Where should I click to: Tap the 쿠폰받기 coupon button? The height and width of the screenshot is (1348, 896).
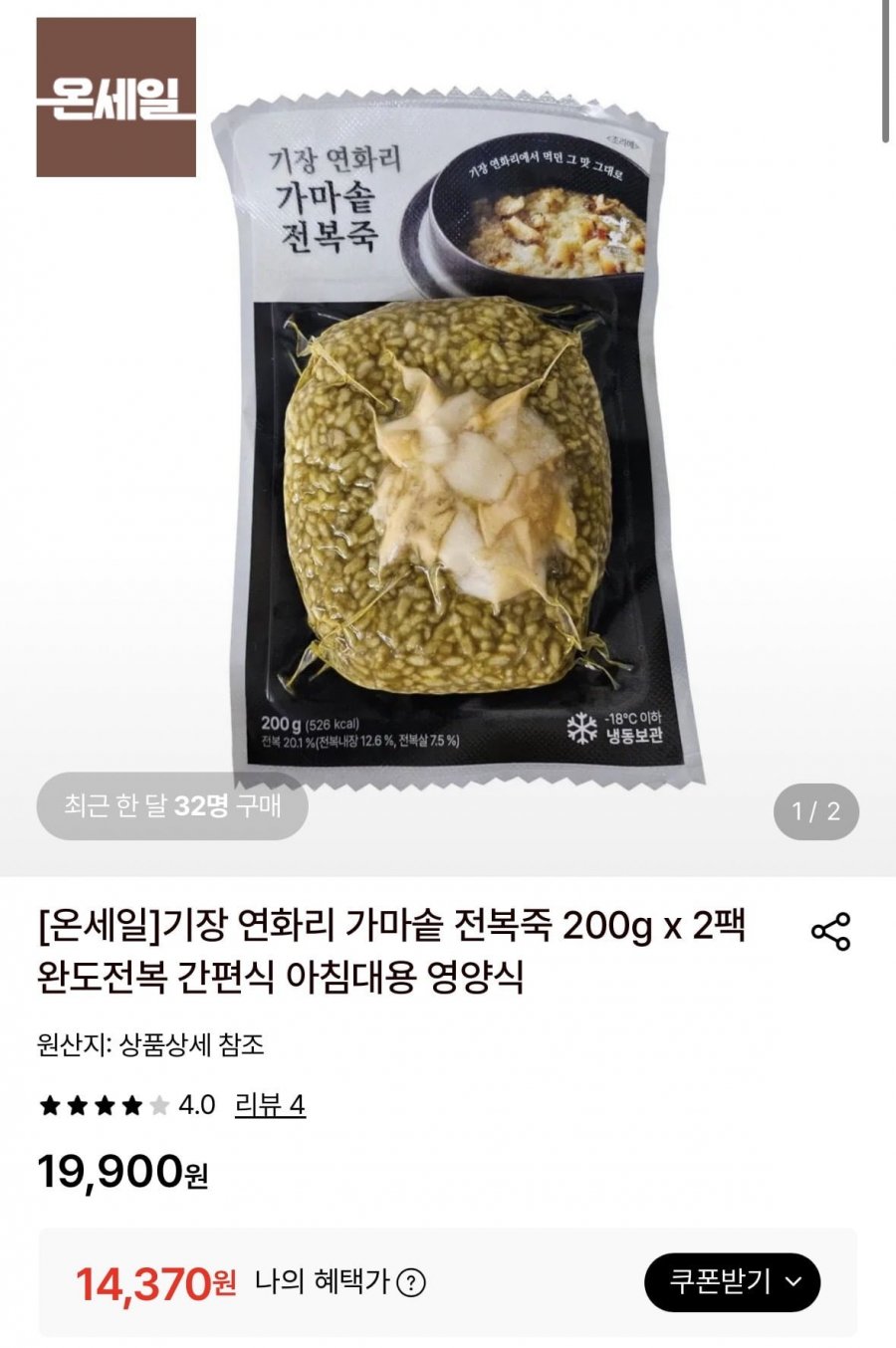[x=733, y=1282]
